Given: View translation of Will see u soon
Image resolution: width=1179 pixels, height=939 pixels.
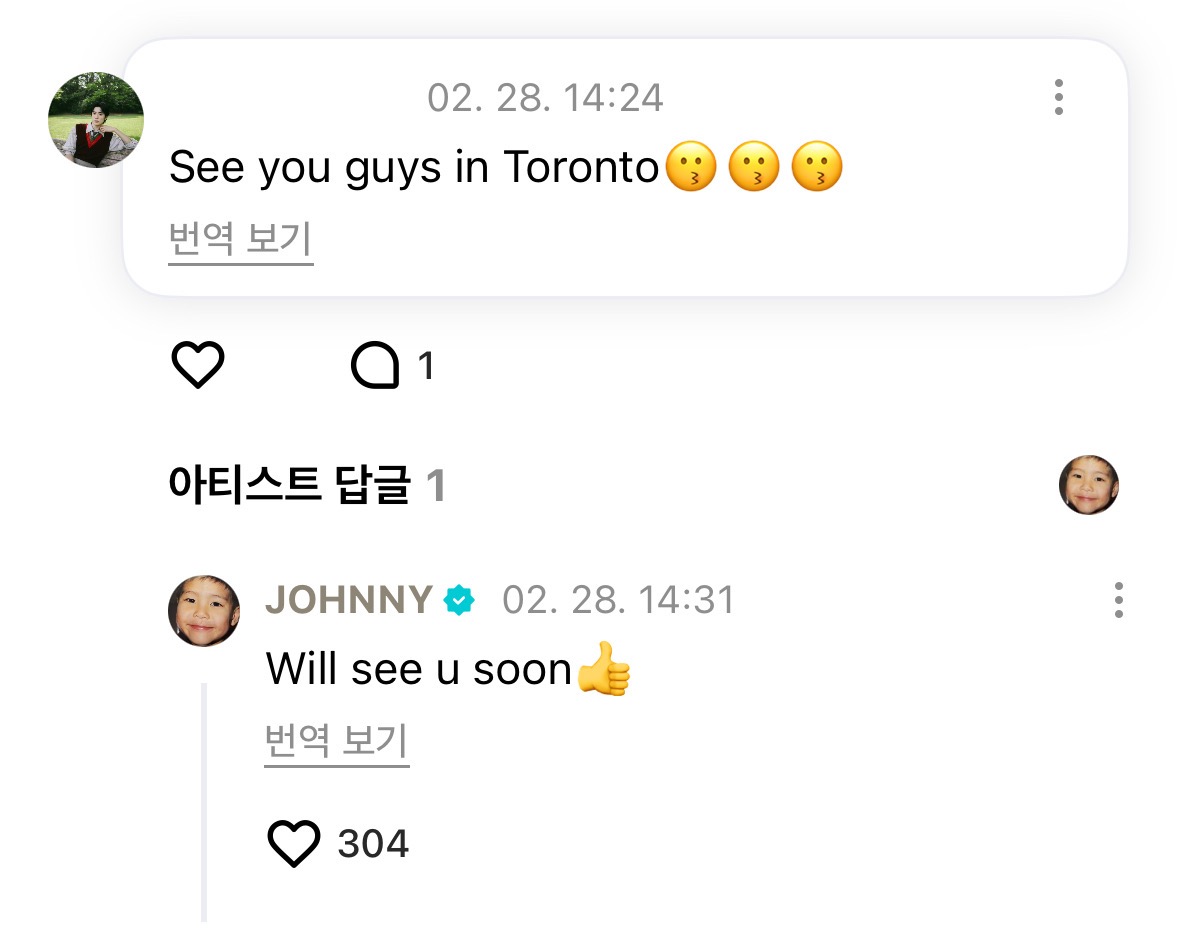Looking at the screenshot, I should (336, 743).
